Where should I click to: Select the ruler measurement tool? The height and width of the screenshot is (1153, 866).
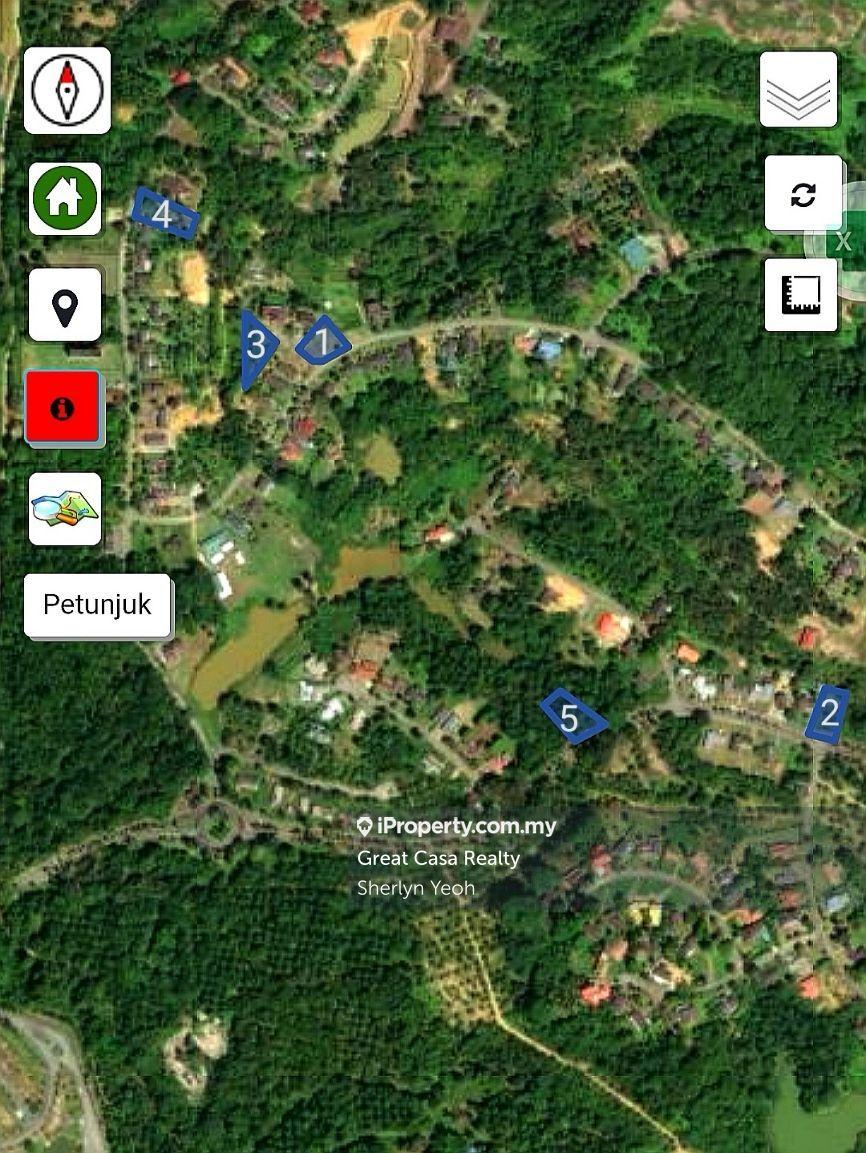(801, 295)
